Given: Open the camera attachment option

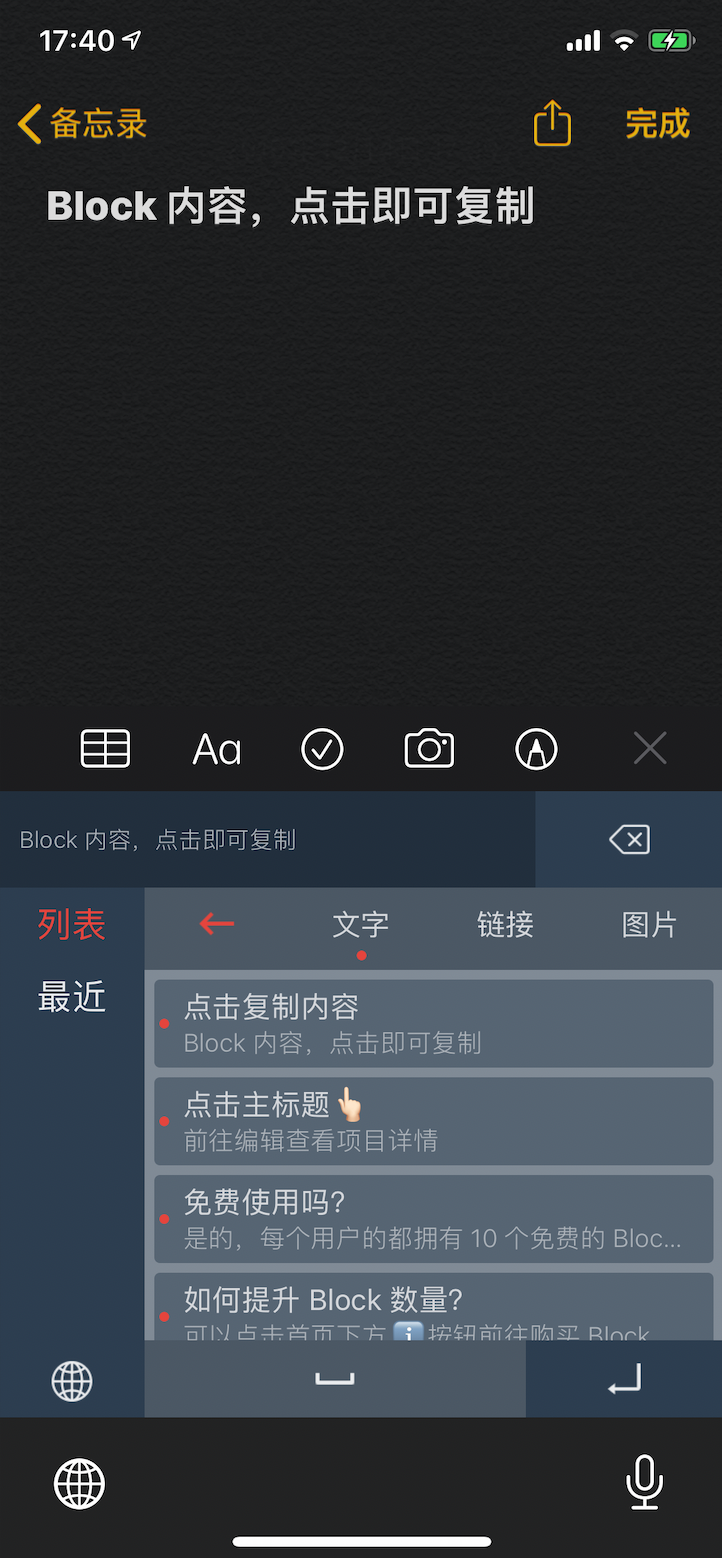Looking at the screenshot, I should point(429,749).
